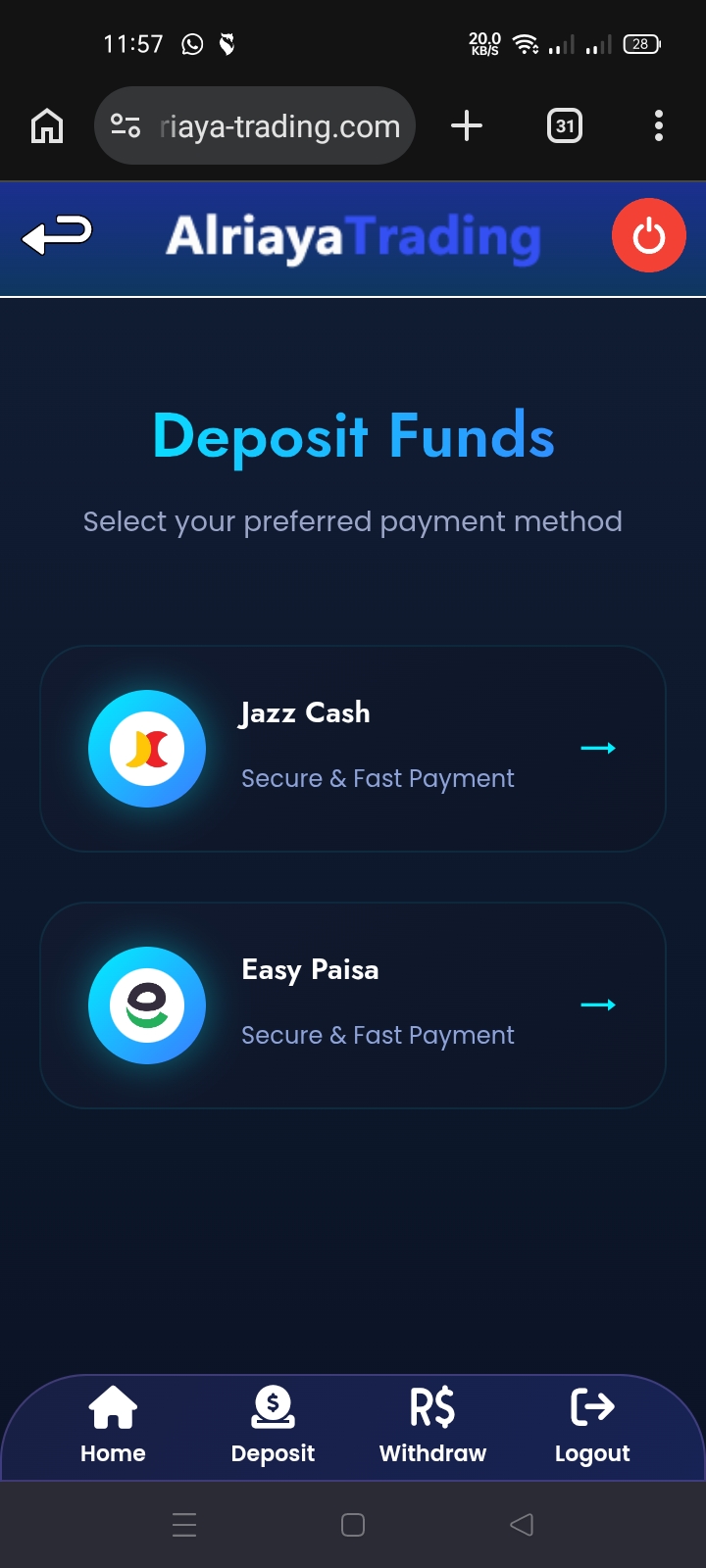Screen dimensions: 706x1568
Task: Tap the system back button
Action: pyautogui.click(x=522, y=1525)
